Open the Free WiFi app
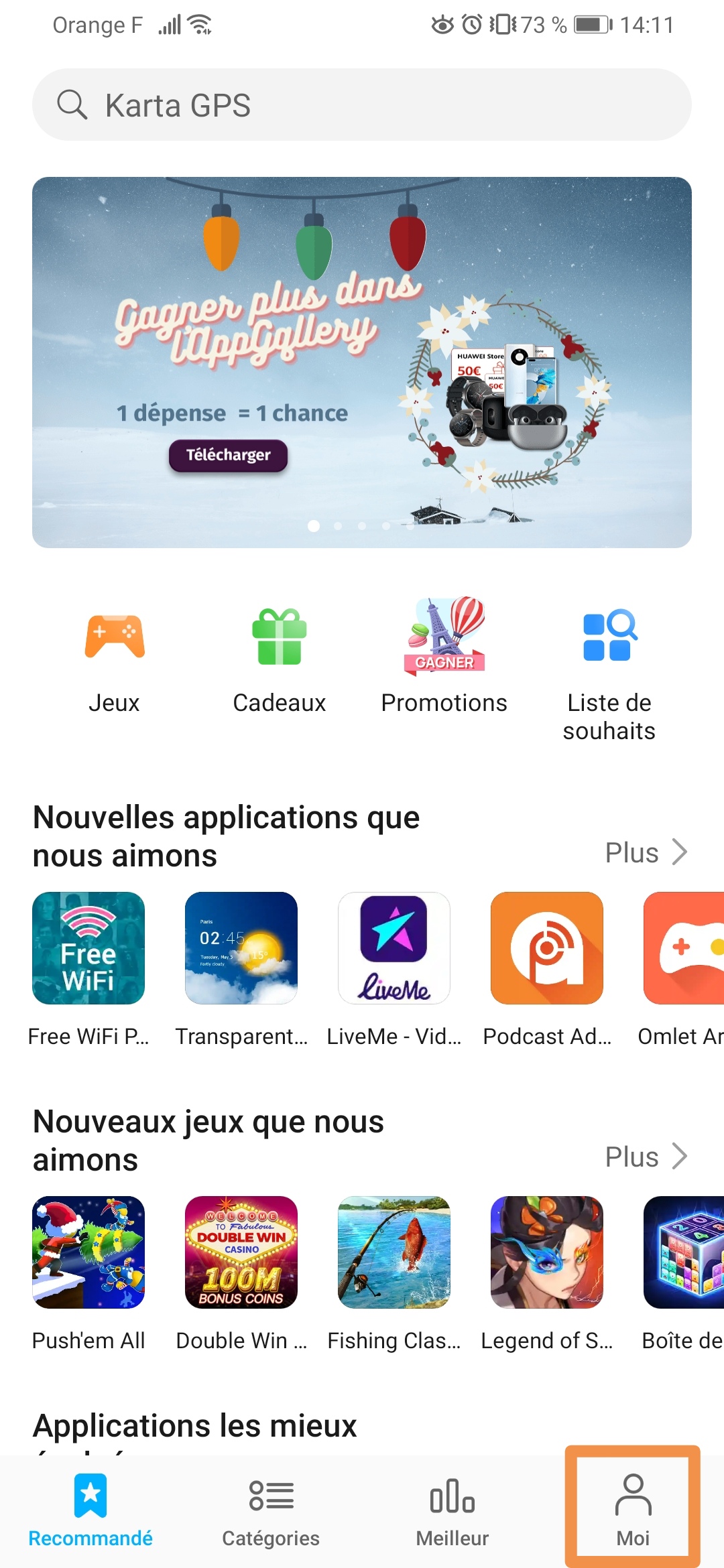 88,948
